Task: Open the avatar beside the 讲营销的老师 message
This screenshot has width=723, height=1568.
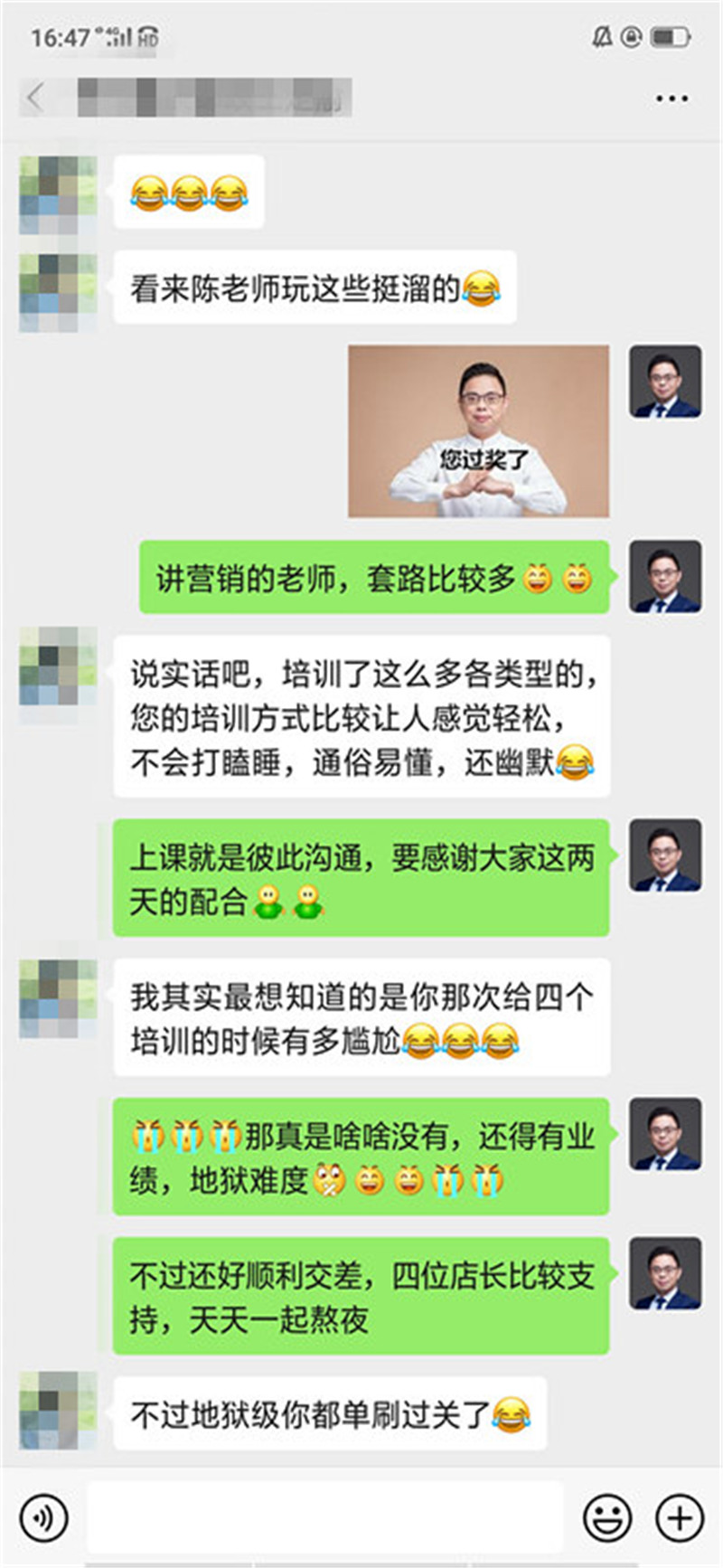Action: click(x=665, y=577)
